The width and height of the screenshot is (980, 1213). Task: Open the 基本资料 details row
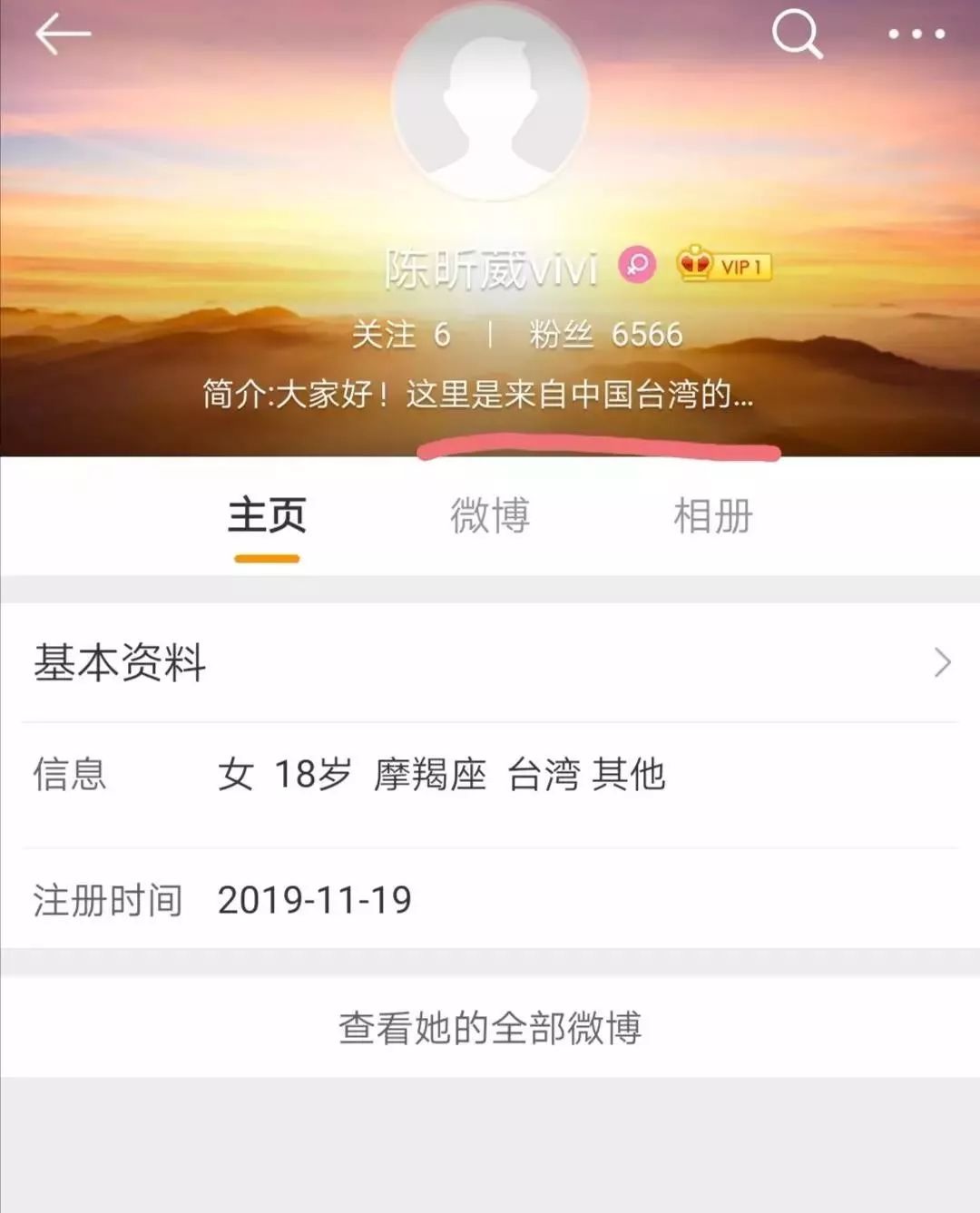click(x=490, y=663)
